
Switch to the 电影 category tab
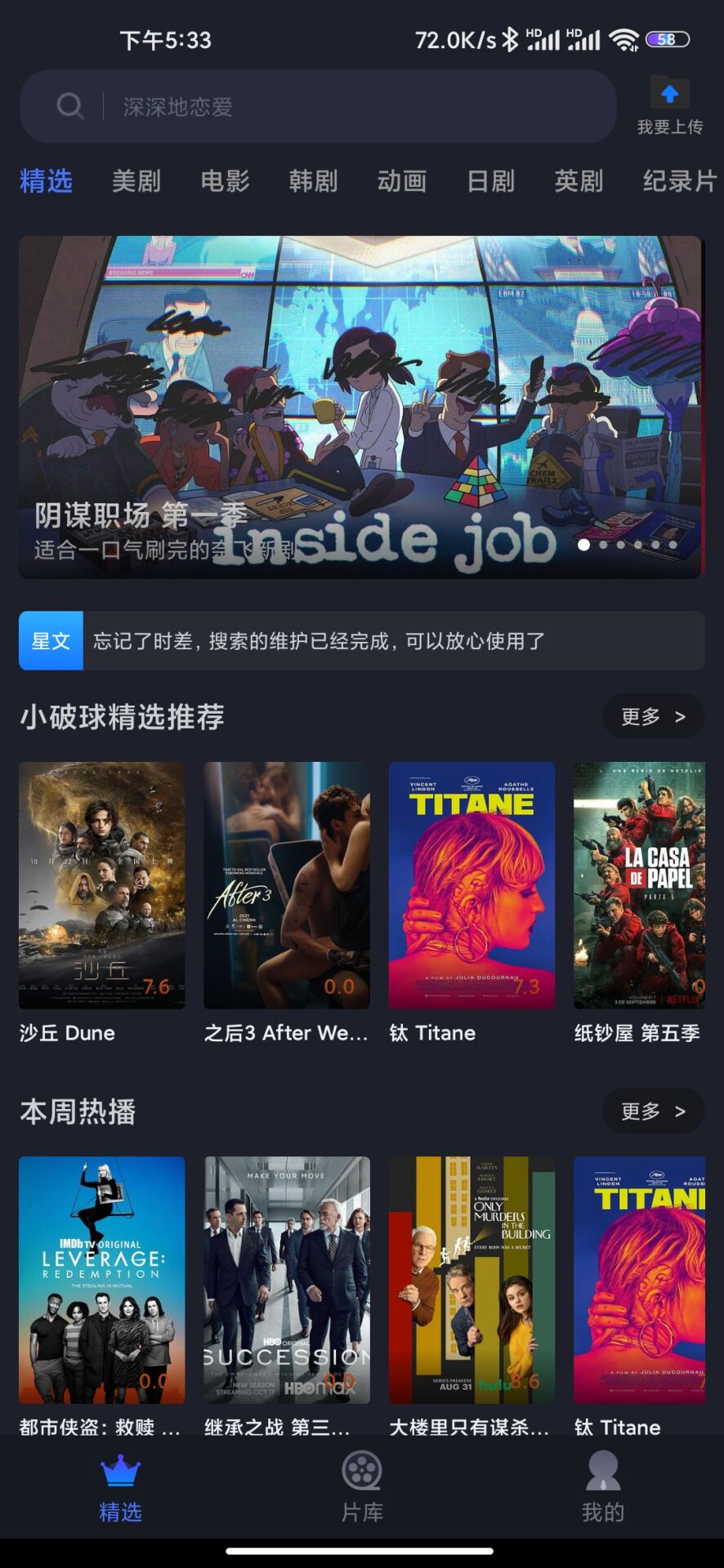pyautogui.click(x=225, y=180)
